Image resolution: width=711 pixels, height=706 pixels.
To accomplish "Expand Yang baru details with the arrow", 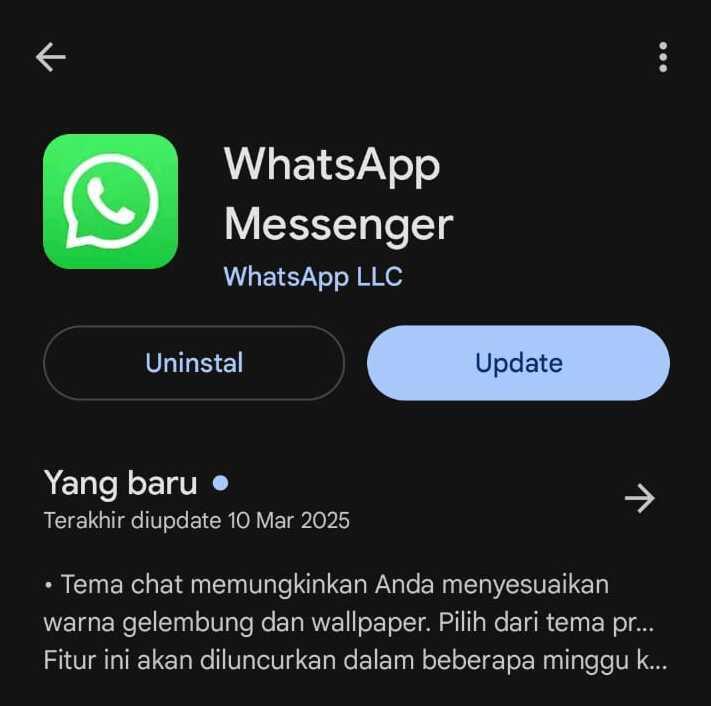I will coord(639,498).
